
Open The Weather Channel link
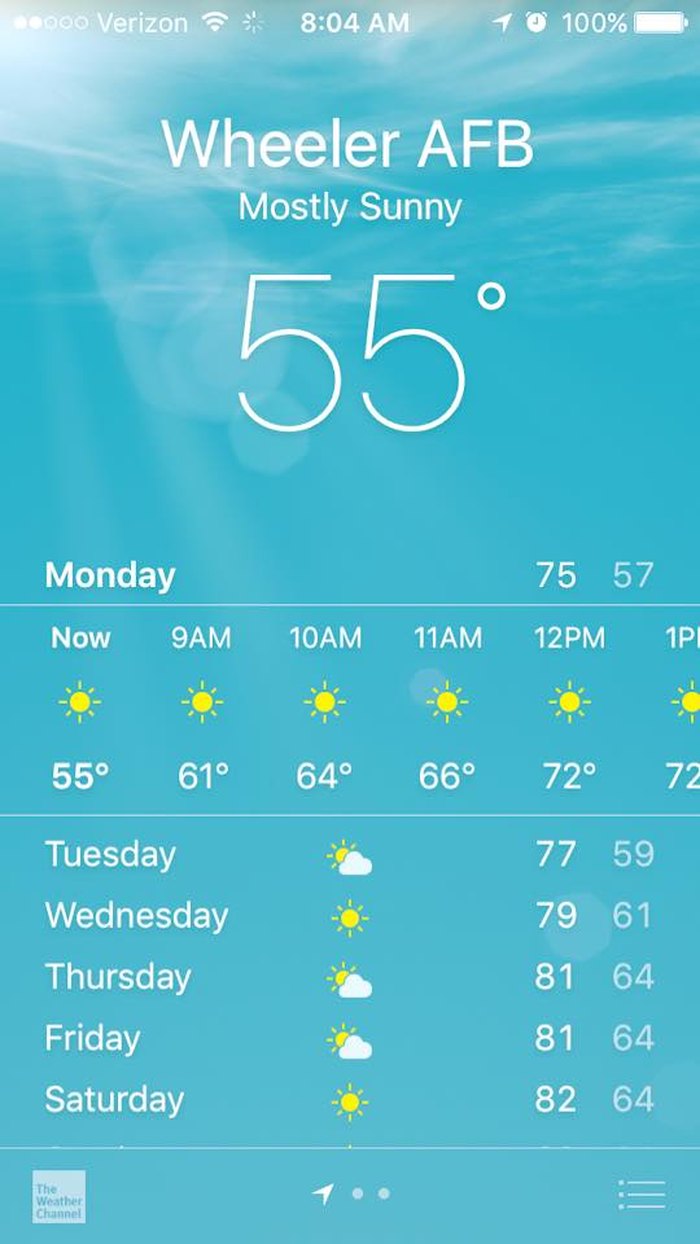pos(58,1197)
